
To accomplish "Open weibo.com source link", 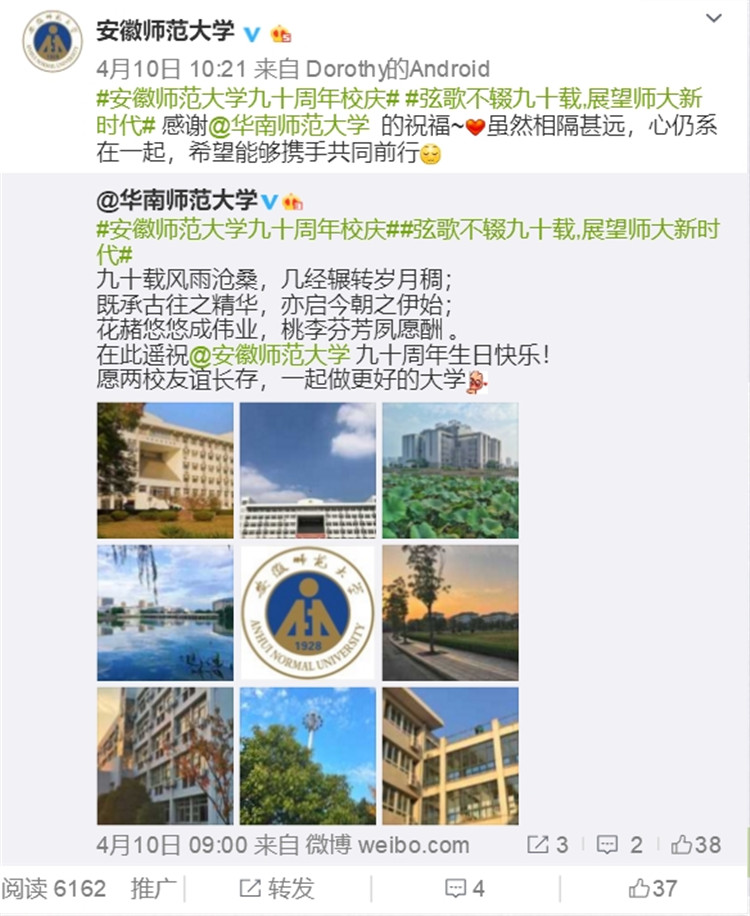I will pos(408,845).
